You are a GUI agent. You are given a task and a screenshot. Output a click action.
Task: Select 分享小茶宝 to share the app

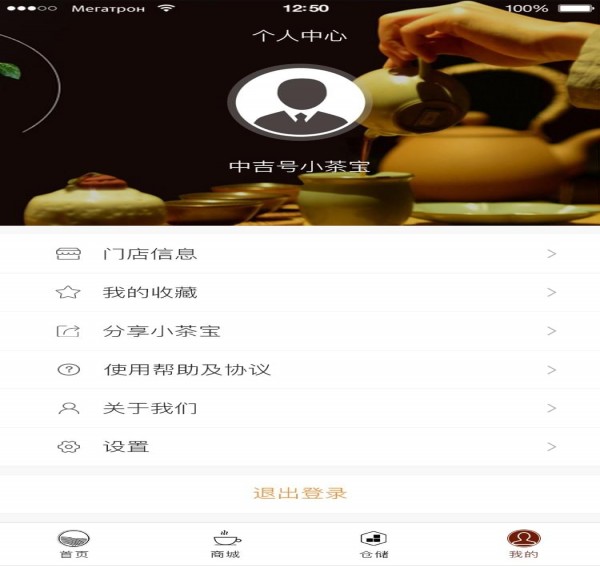tap(300, 331)
